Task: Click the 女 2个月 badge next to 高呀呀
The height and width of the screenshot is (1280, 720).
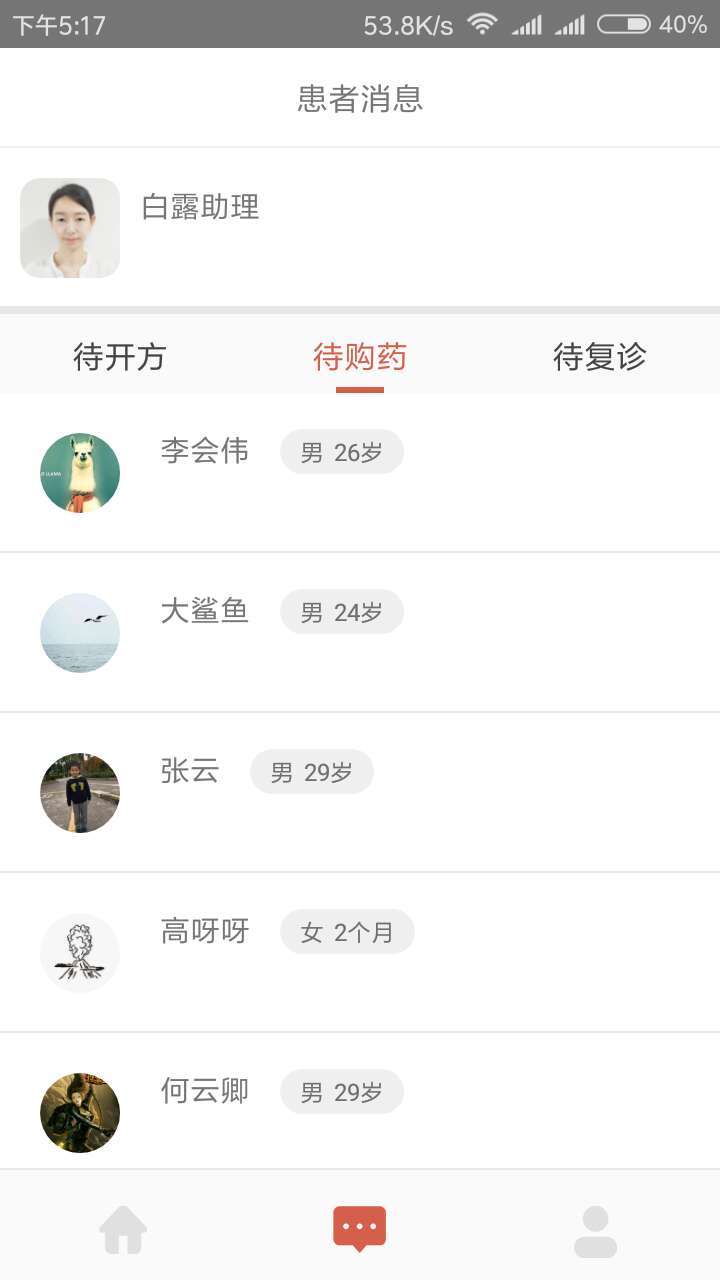Action: [347, 932]
